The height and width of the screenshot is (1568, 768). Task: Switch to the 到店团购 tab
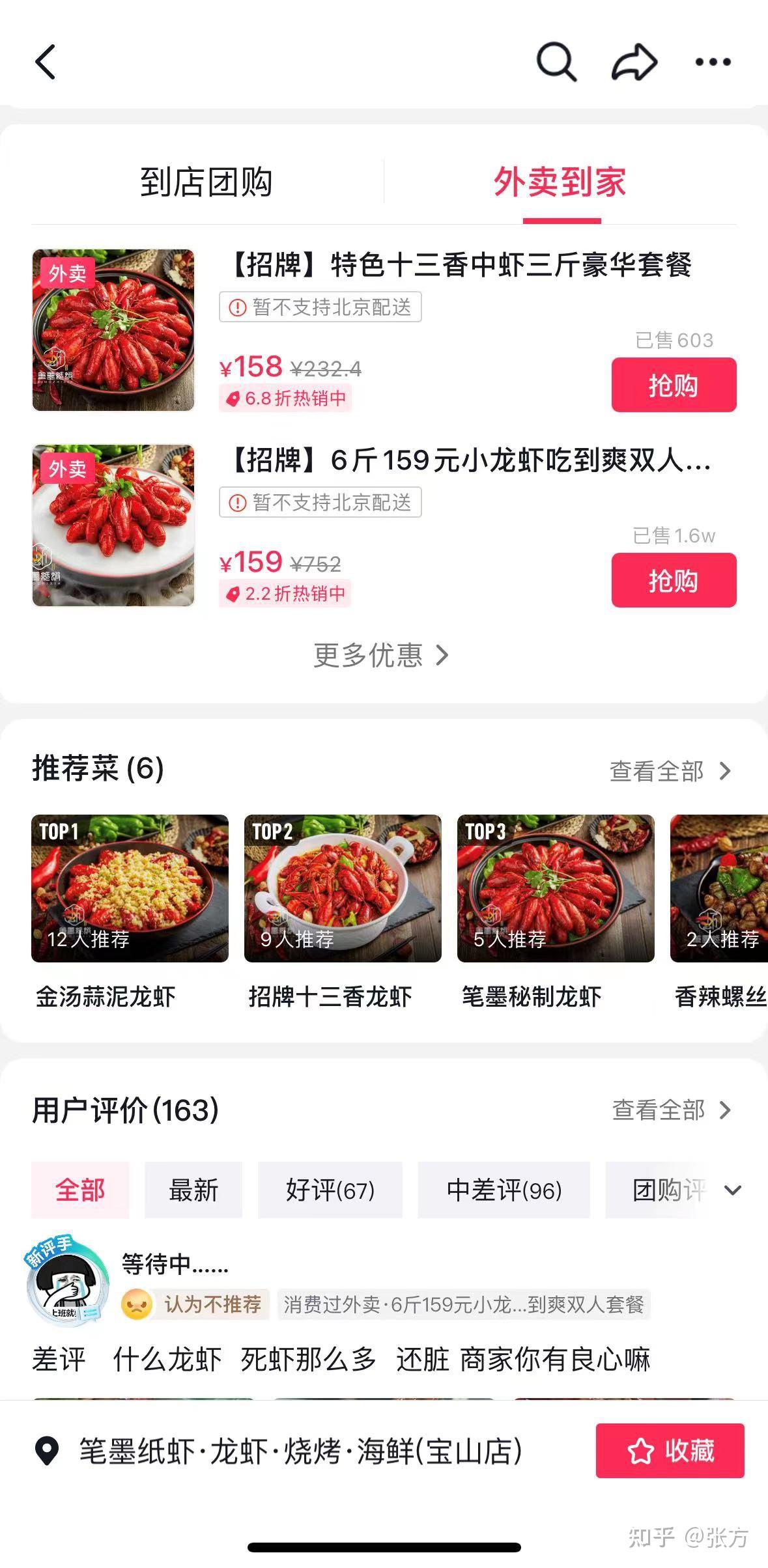click(206, 182)
